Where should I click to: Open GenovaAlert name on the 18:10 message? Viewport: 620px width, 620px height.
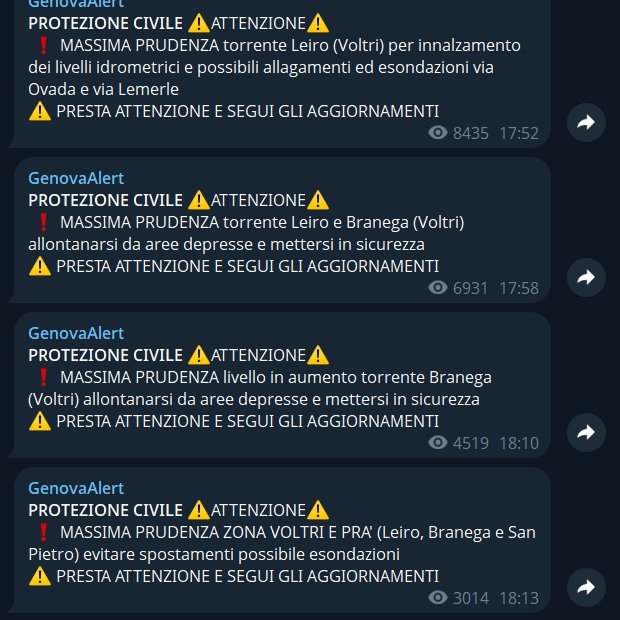pyautogui.click(x=76, y=333)
